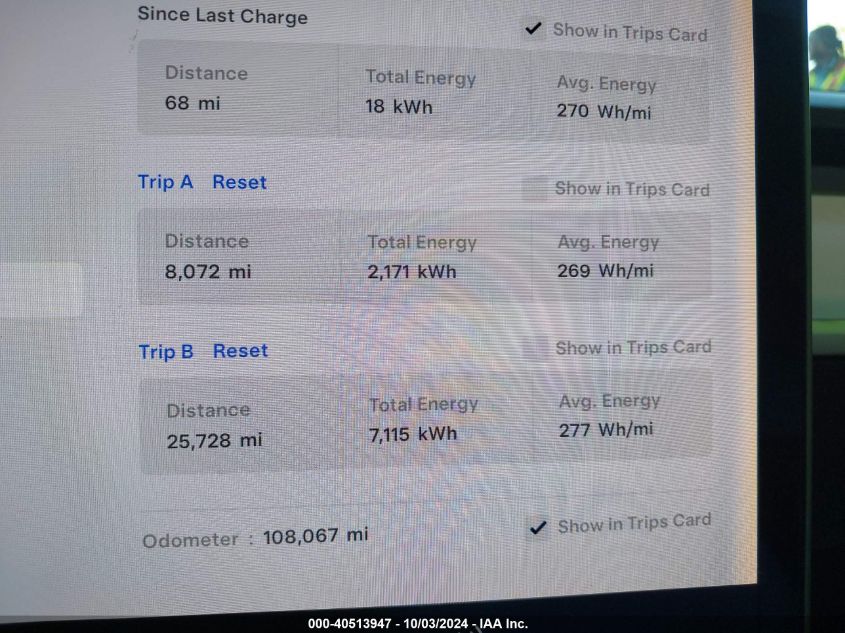Tap the Trip B name to rename

click(166, 351)
